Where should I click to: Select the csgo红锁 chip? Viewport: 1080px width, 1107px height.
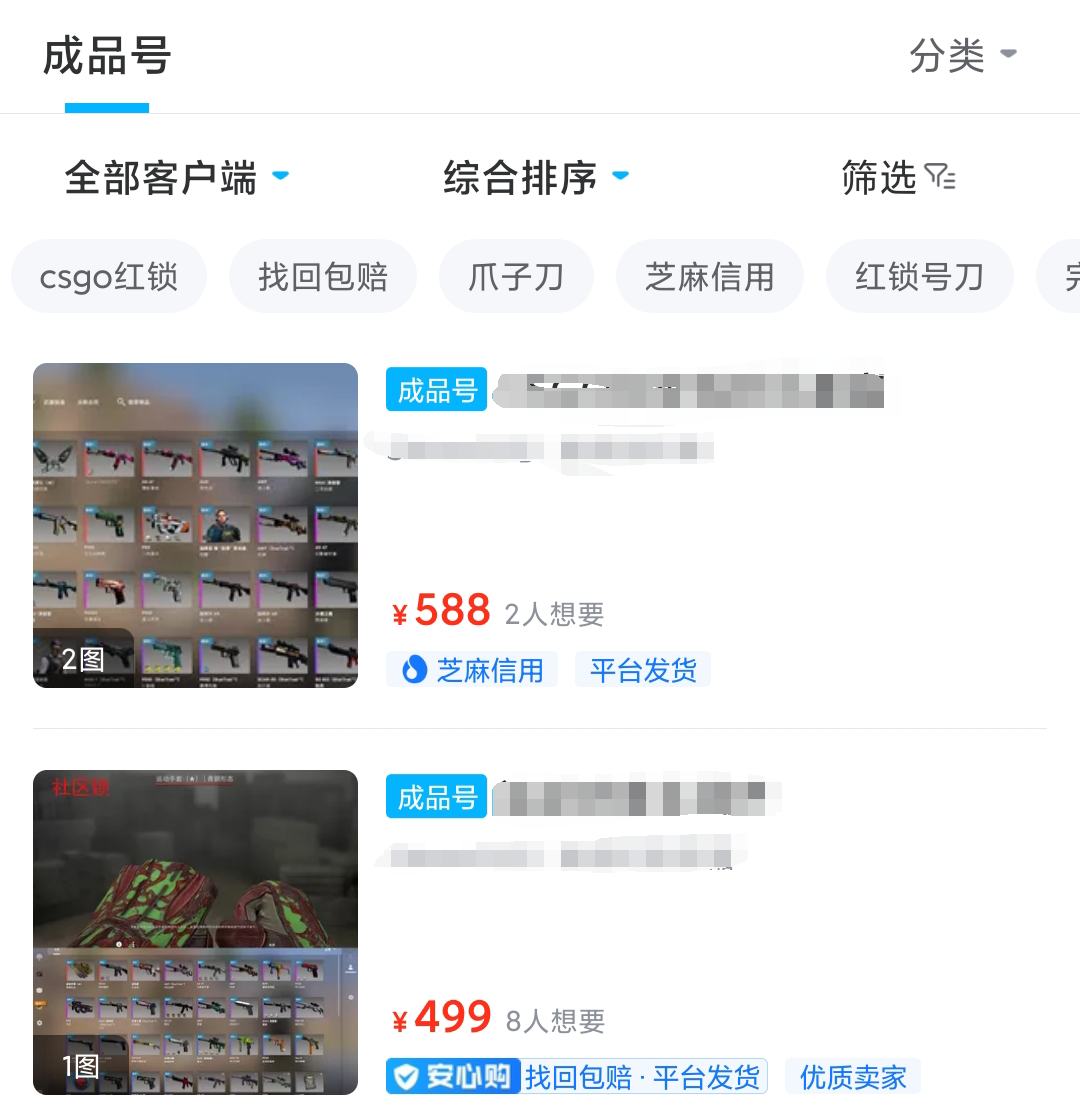click(109, 277)
